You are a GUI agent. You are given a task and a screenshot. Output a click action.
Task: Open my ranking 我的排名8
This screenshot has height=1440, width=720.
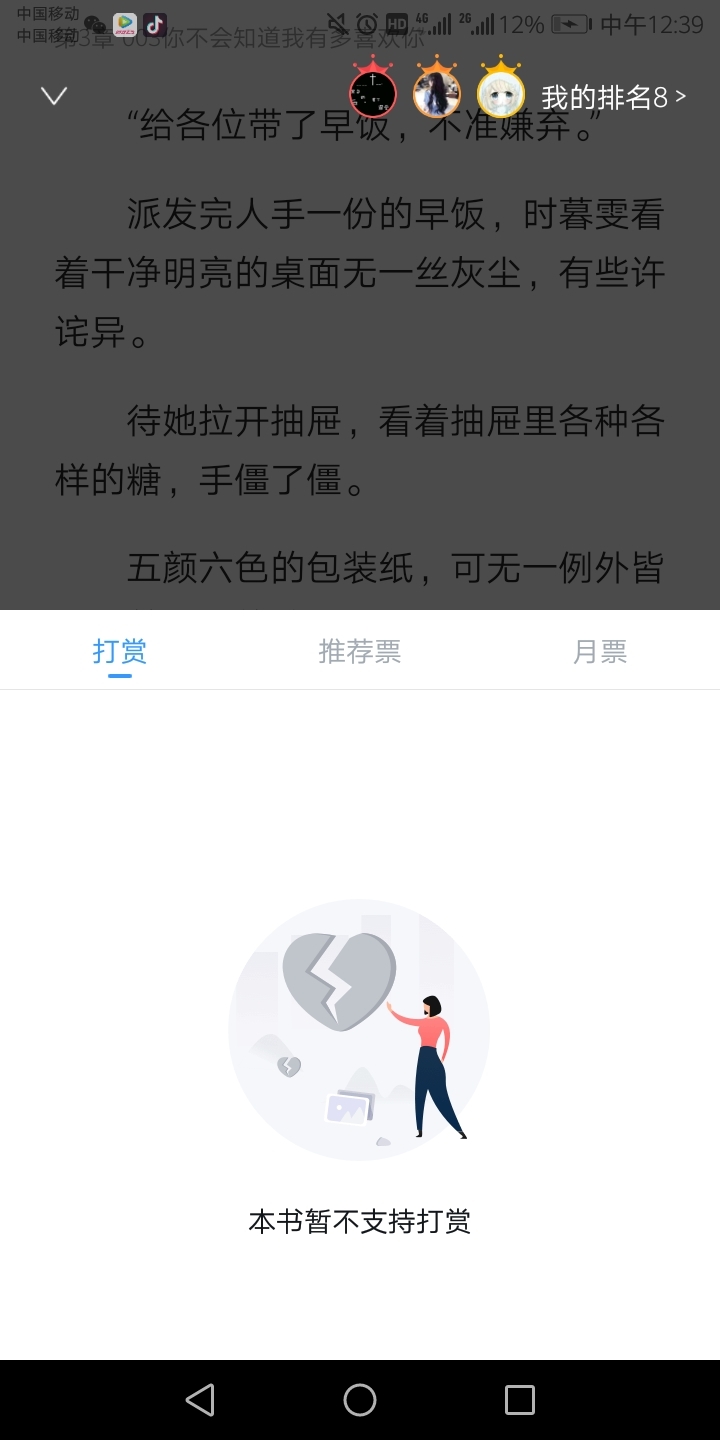613,97
